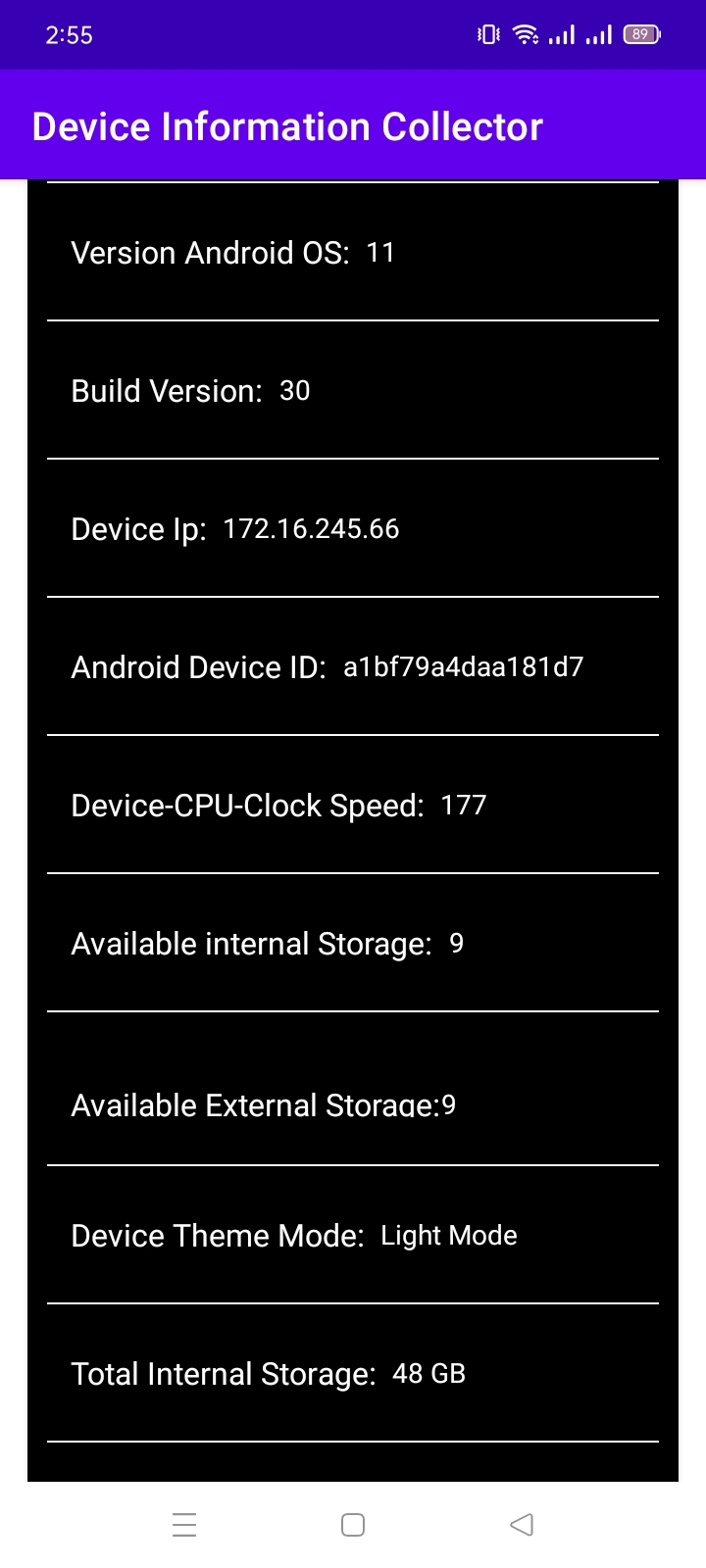Tap the Device Information Collector title bar
This screenshot has height=1568, width=706.
[x=287, y=126]
